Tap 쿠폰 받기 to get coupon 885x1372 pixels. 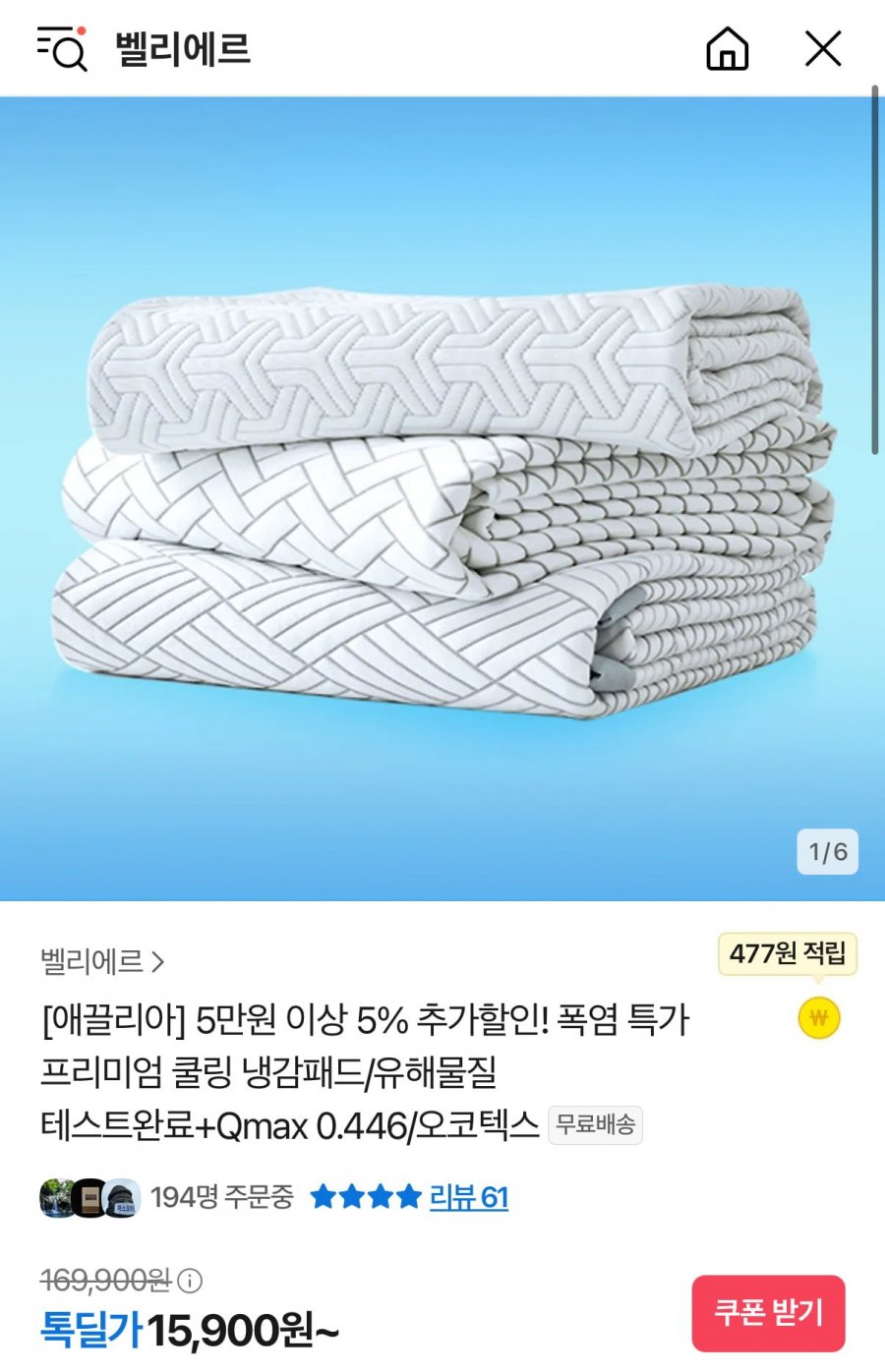click(768, 1312)
